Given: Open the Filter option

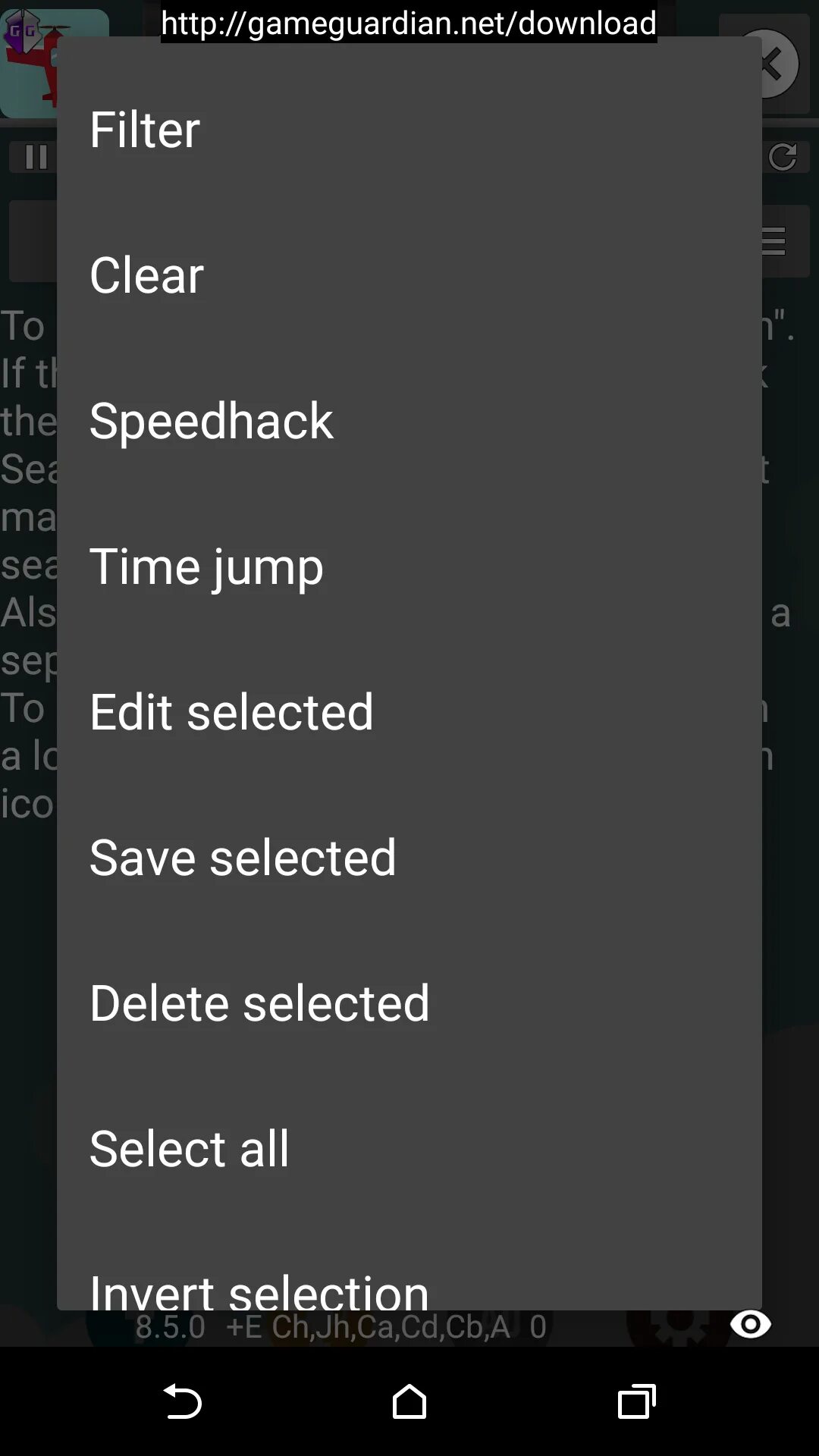Looking at the screenshot, I should (x=409, y=129).
